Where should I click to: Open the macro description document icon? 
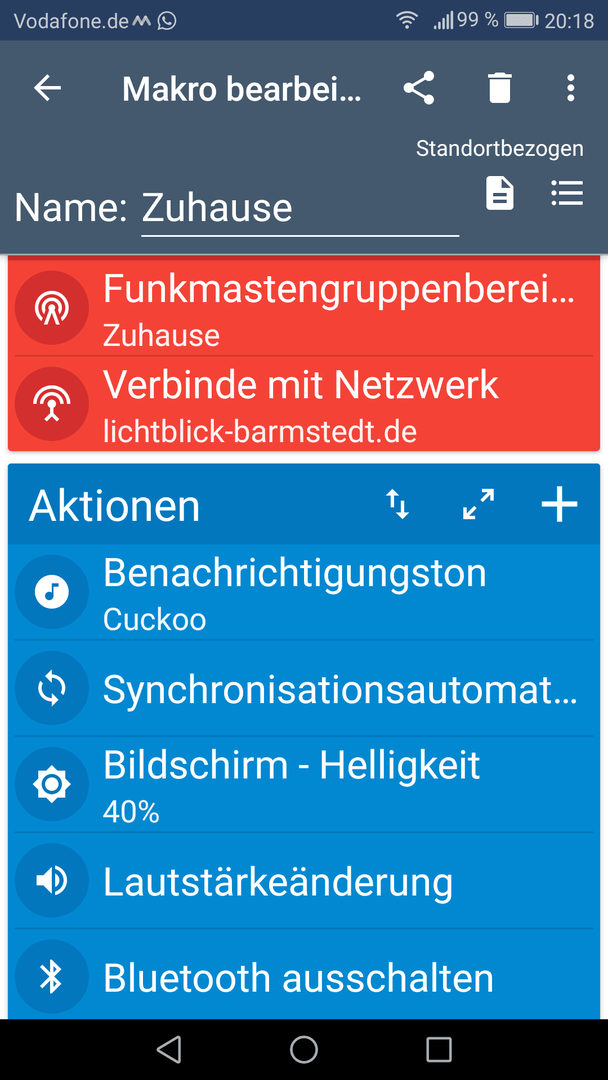500,194
